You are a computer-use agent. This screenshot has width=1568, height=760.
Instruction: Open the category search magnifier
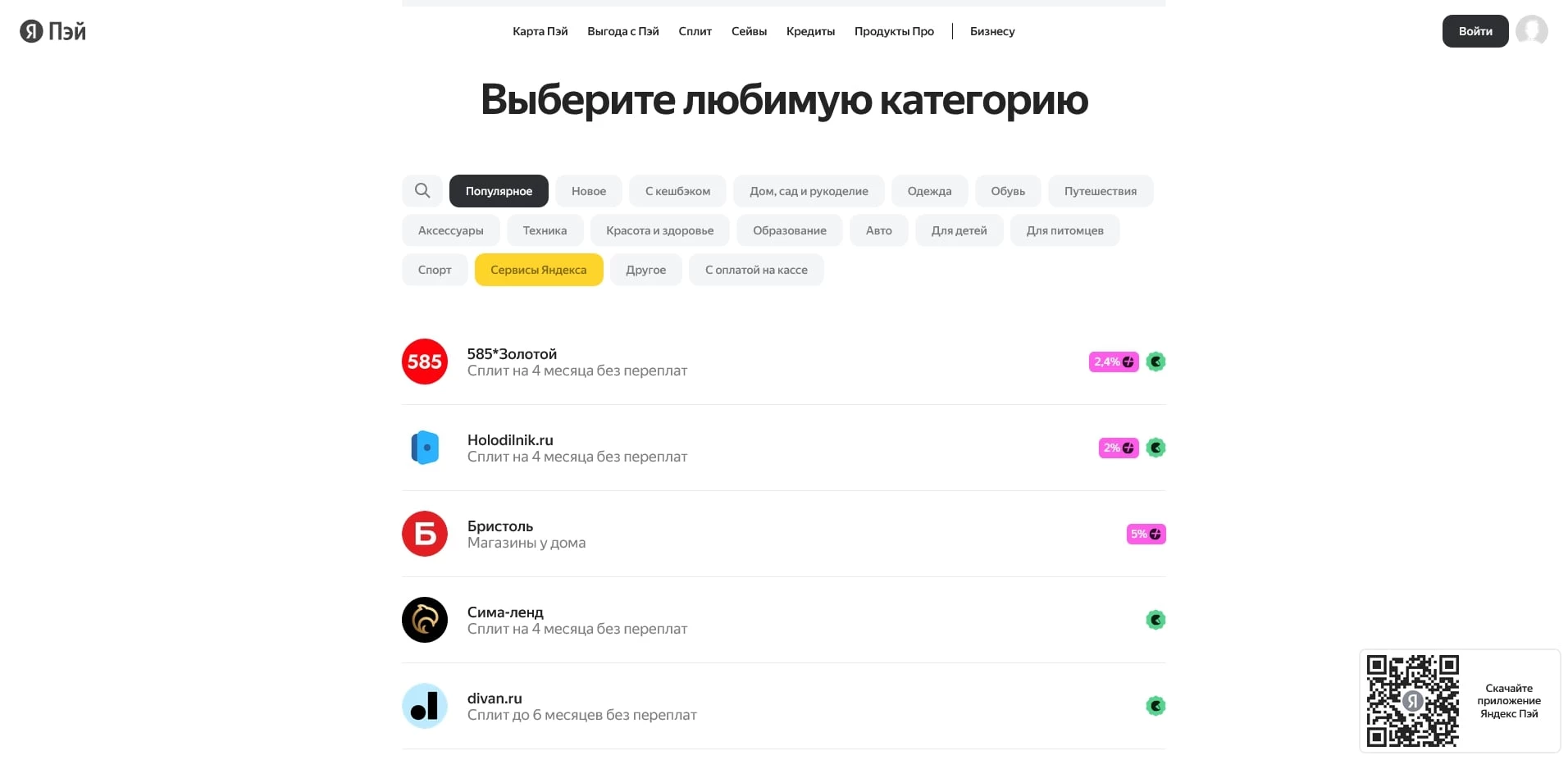[x=422, y=191]
